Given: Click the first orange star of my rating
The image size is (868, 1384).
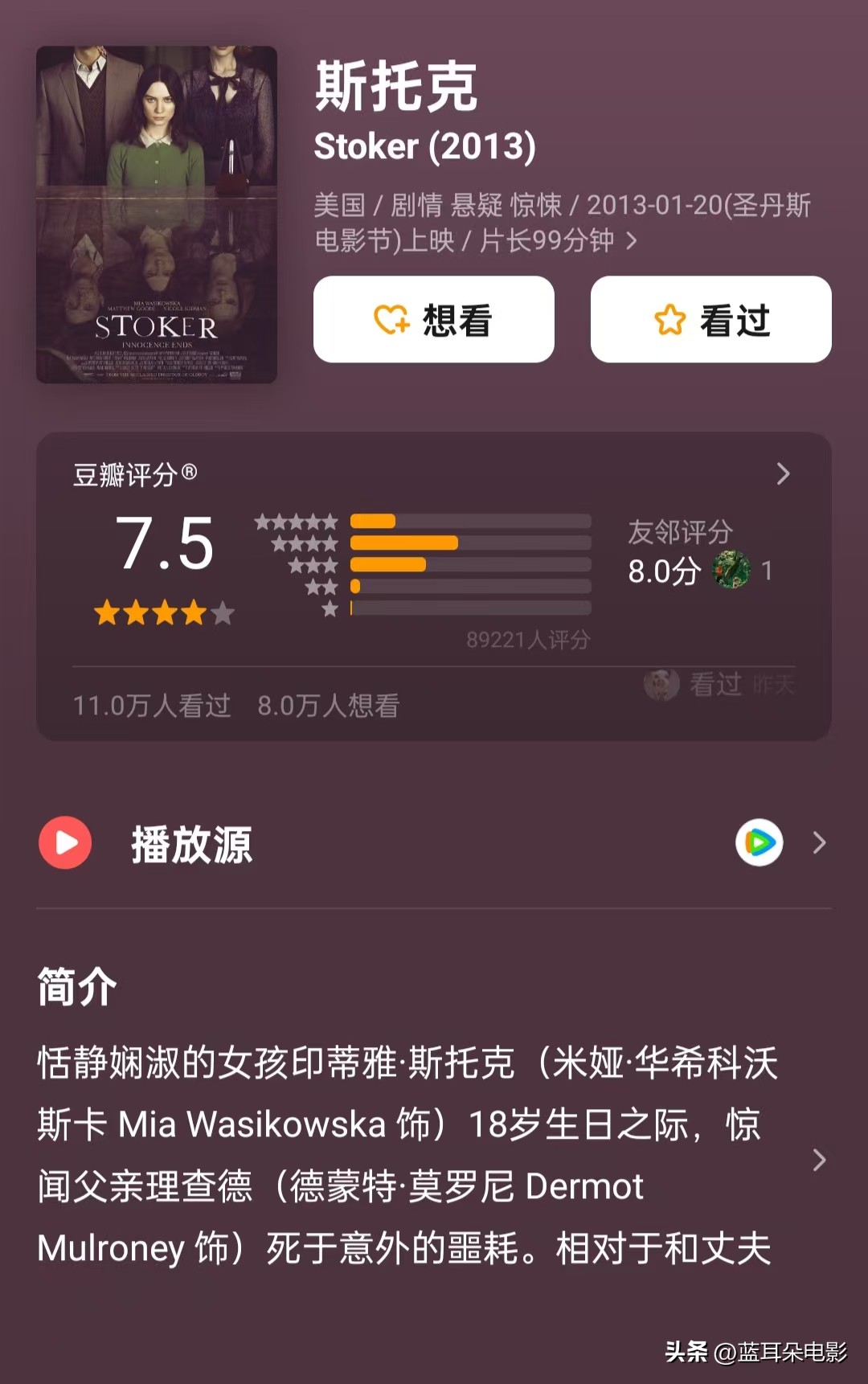Looking at the screenshot, I should (x=105, y=613).
